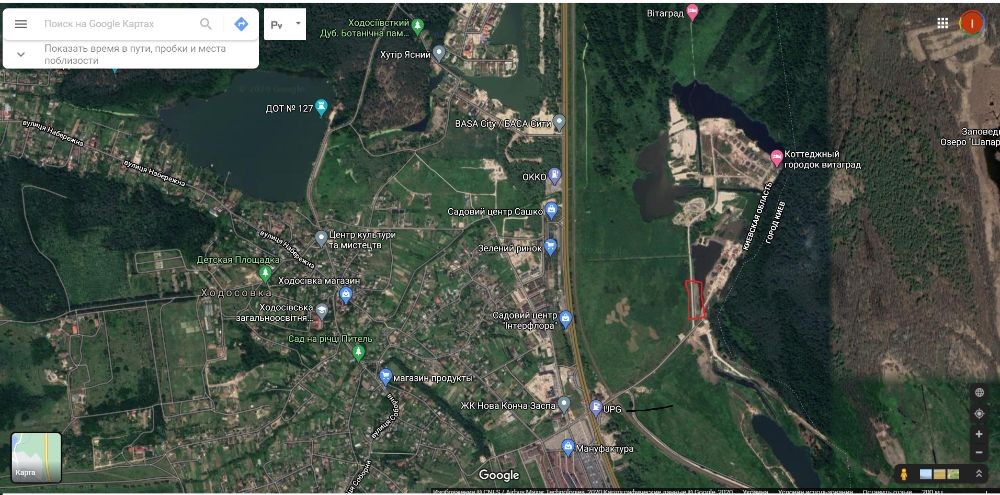Select the Зелений ринок place marker
Screen dimensions: 1000x495
[x=550, y=246]
